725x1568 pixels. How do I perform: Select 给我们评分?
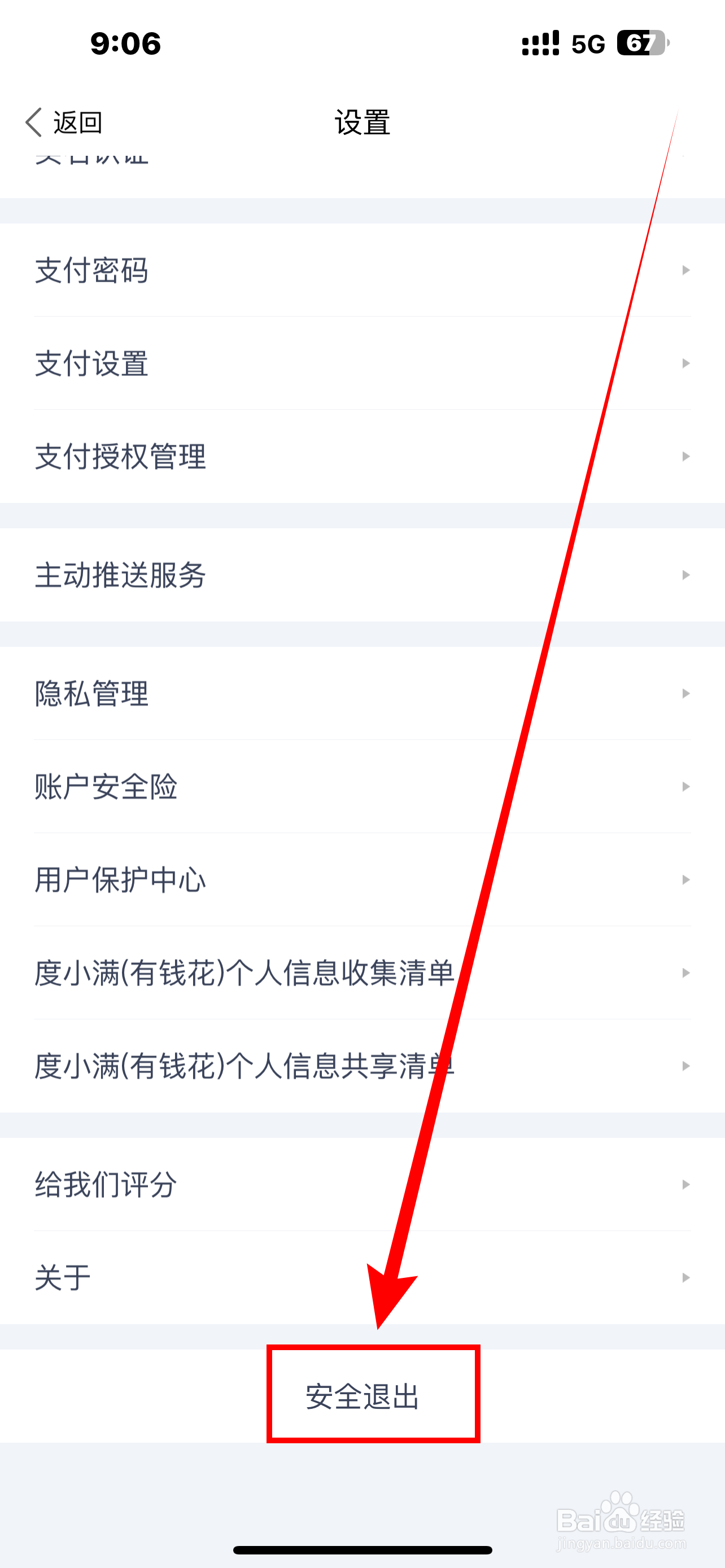coord(362,1185)
